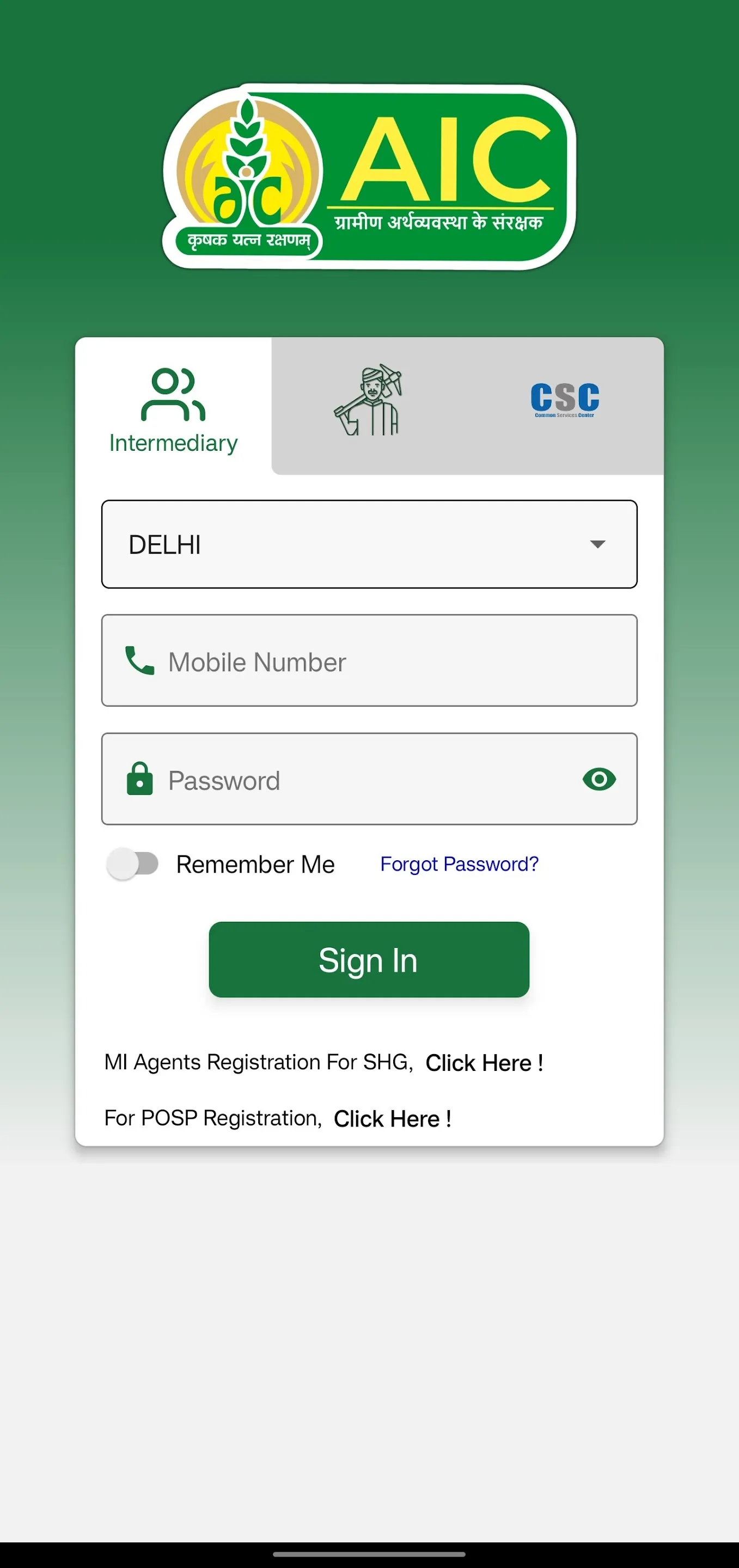Switch to the farmer login tab
This screenshot has height=1568, width=739.
369,402
